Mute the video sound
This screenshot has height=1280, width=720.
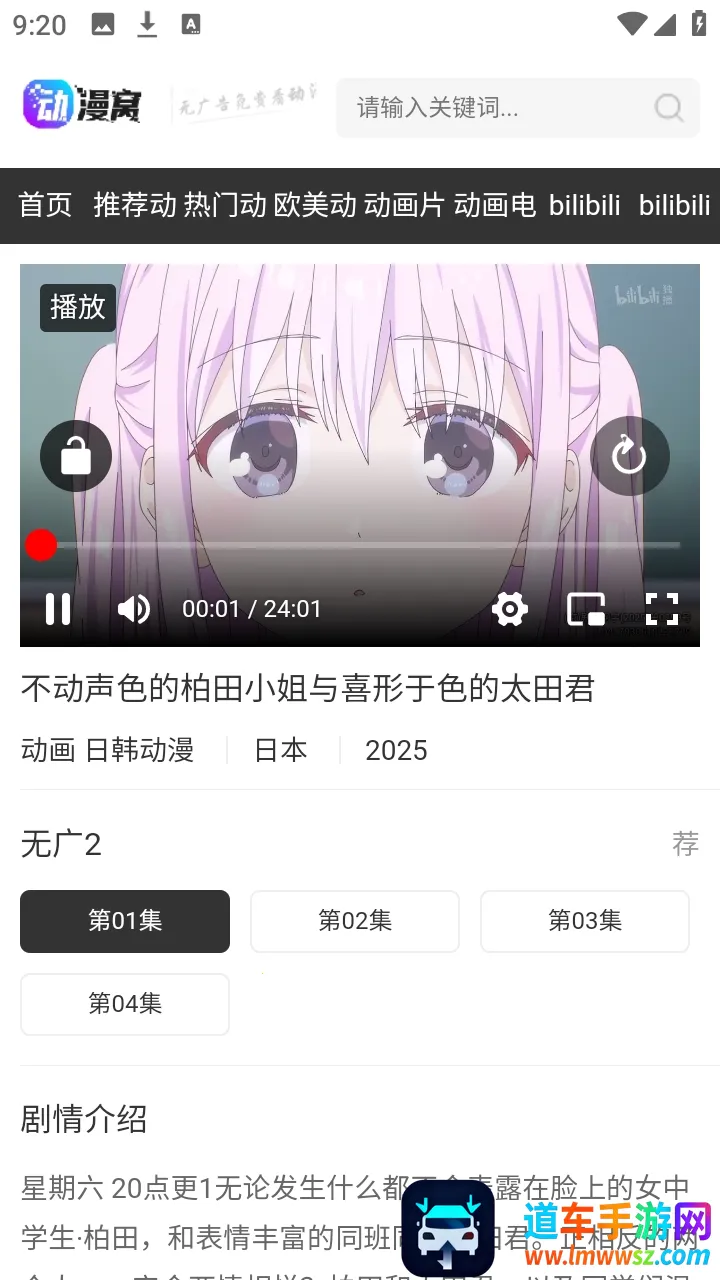coord(133,608)
